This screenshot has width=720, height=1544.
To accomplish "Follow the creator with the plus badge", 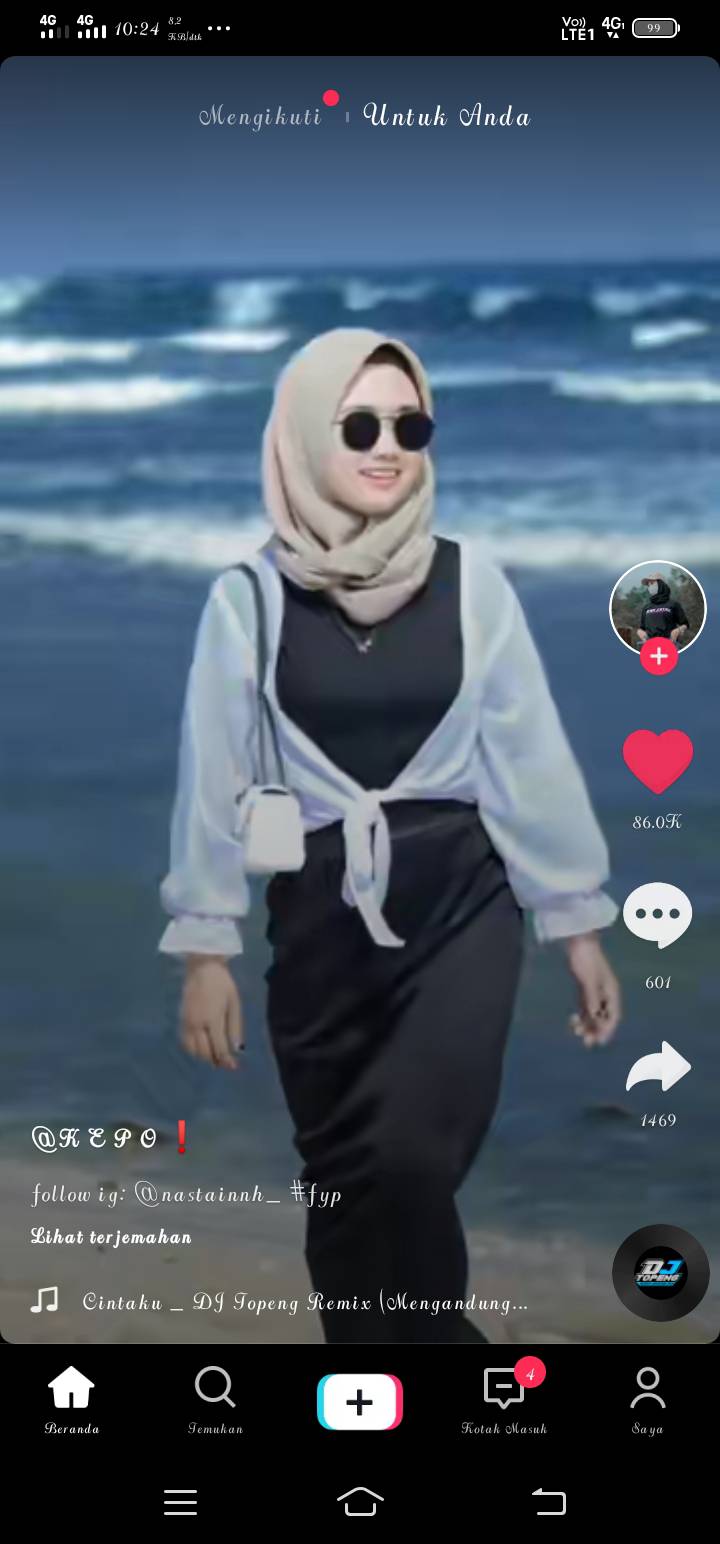I will click(658, 656).
